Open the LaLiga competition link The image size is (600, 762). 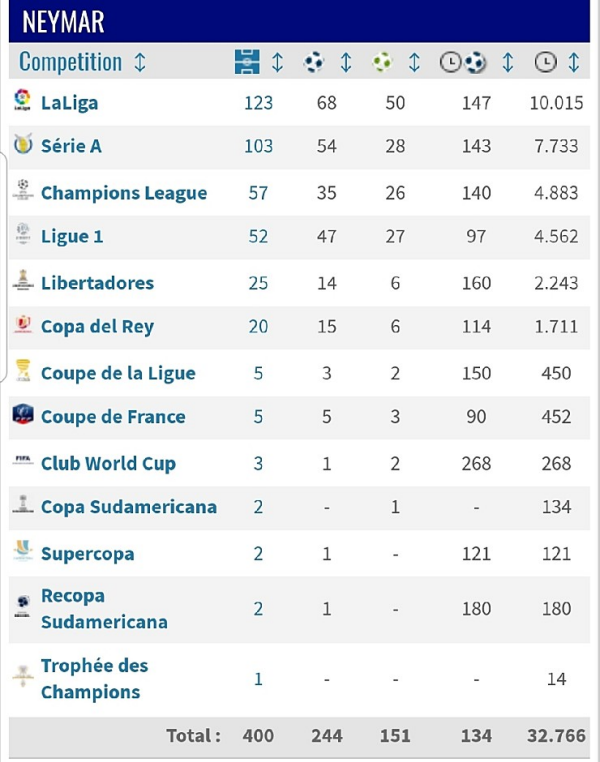69,102
